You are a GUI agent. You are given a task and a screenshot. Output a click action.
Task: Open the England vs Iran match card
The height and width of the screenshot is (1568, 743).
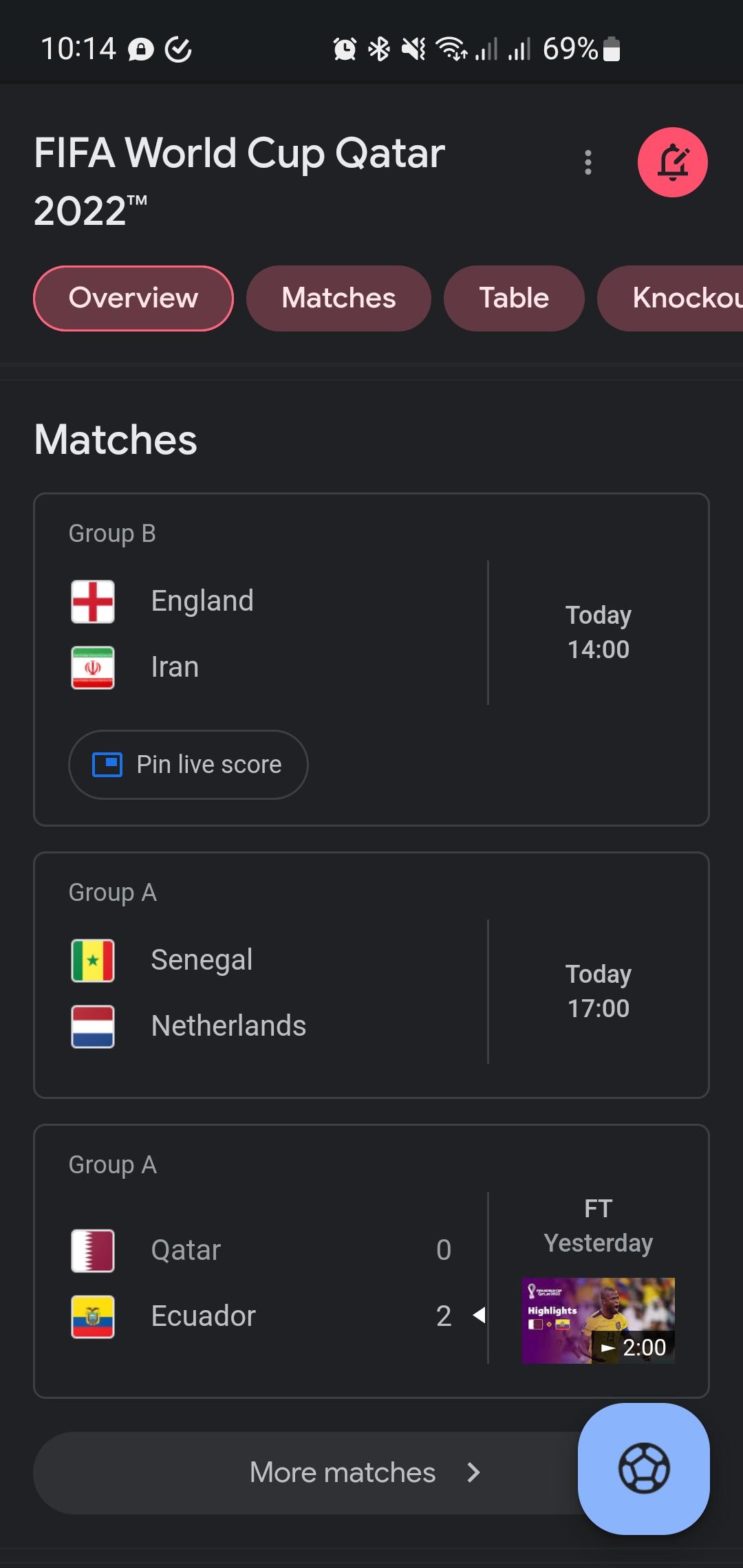[371, 633]
